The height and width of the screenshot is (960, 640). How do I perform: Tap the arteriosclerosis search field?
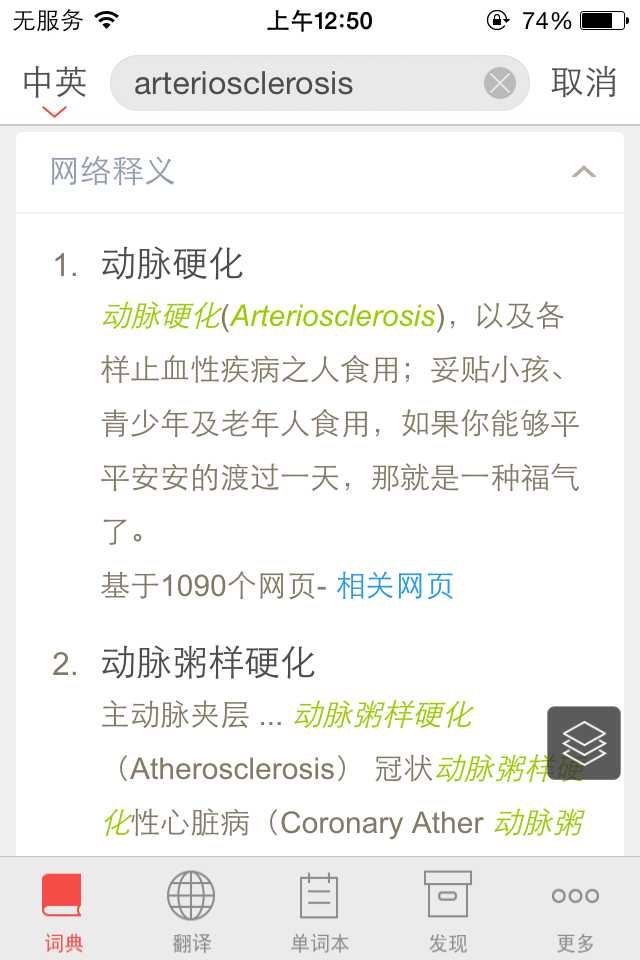[x=300, y=83]
